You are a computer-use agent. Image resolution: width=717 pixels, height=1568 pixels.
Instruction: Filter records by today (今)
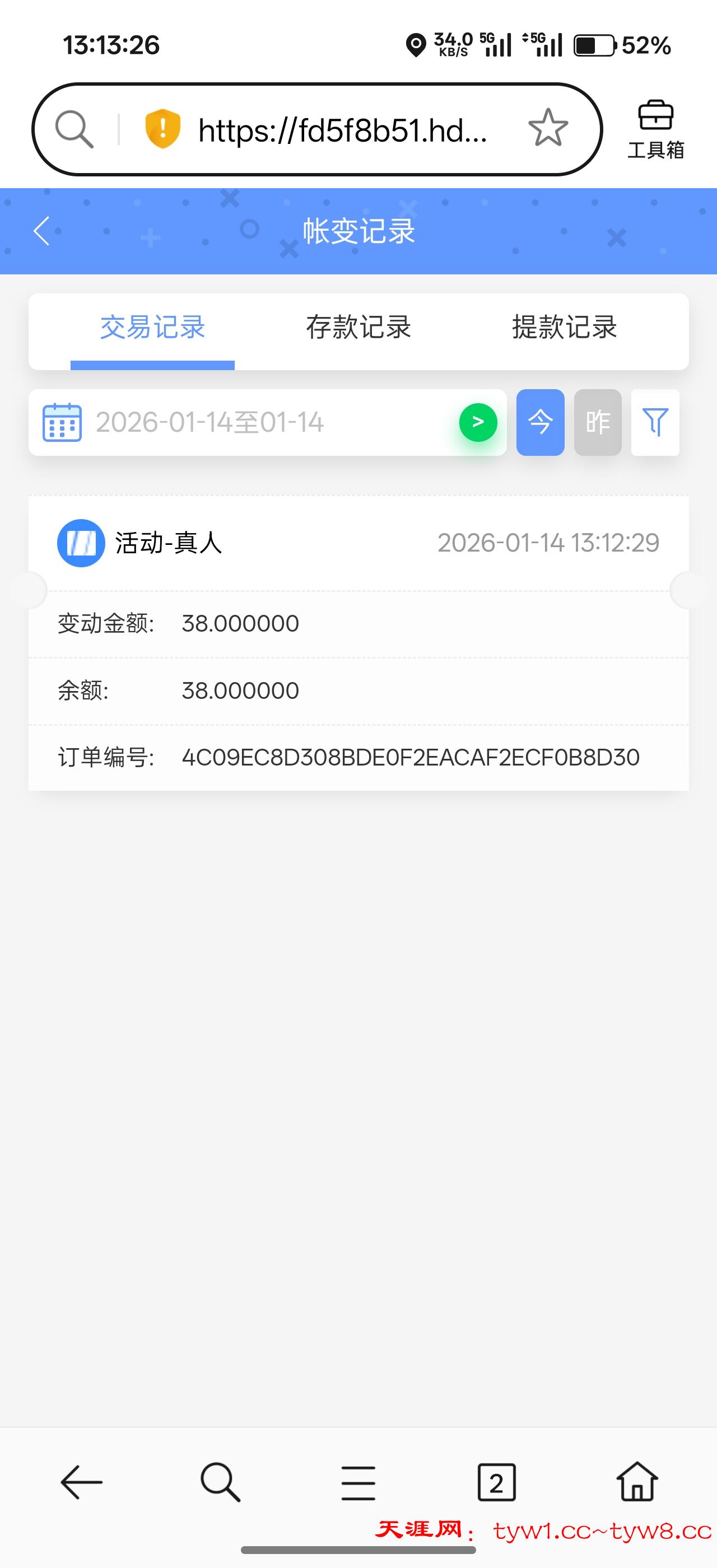(x=540, y=422)
